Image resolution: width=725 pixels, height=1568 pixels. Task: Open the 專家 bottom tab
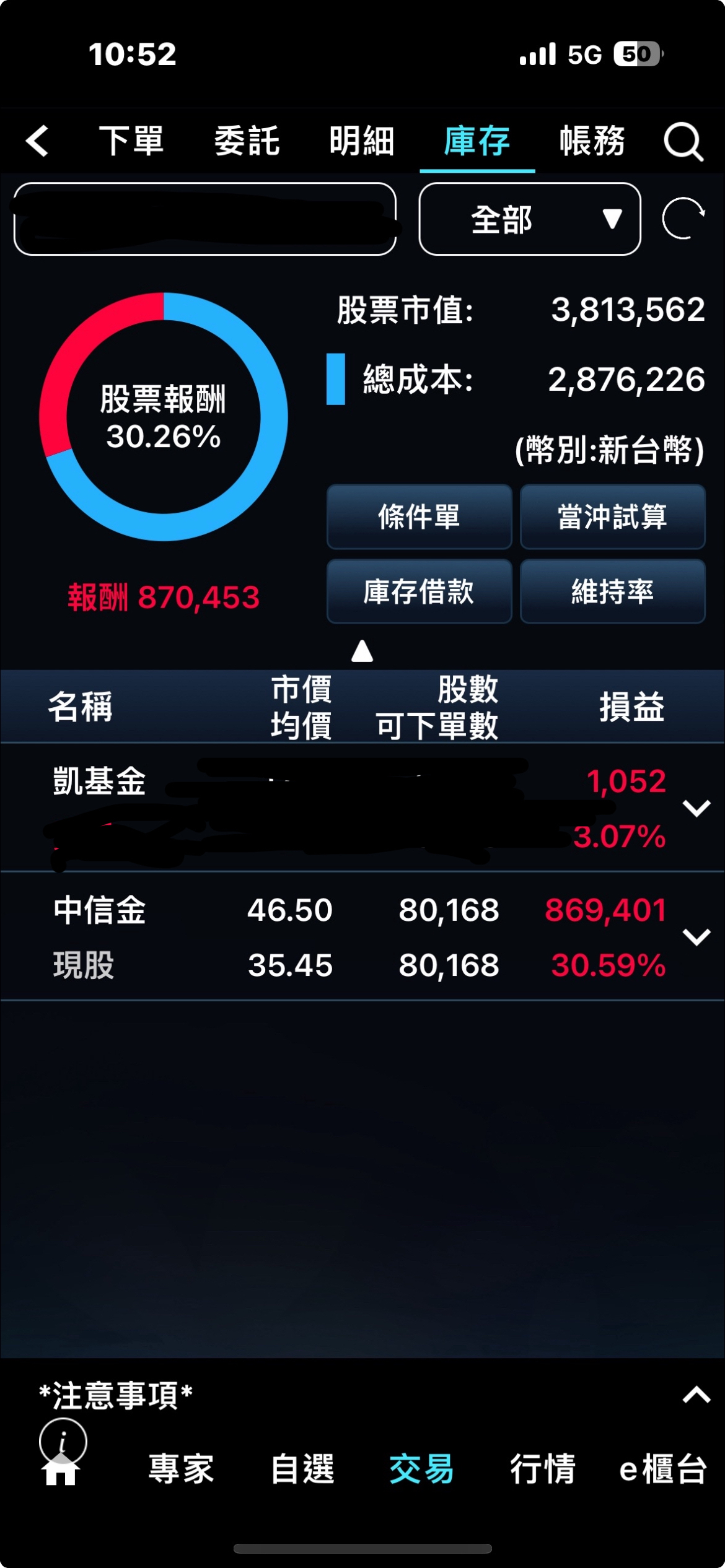(181, 1469)
